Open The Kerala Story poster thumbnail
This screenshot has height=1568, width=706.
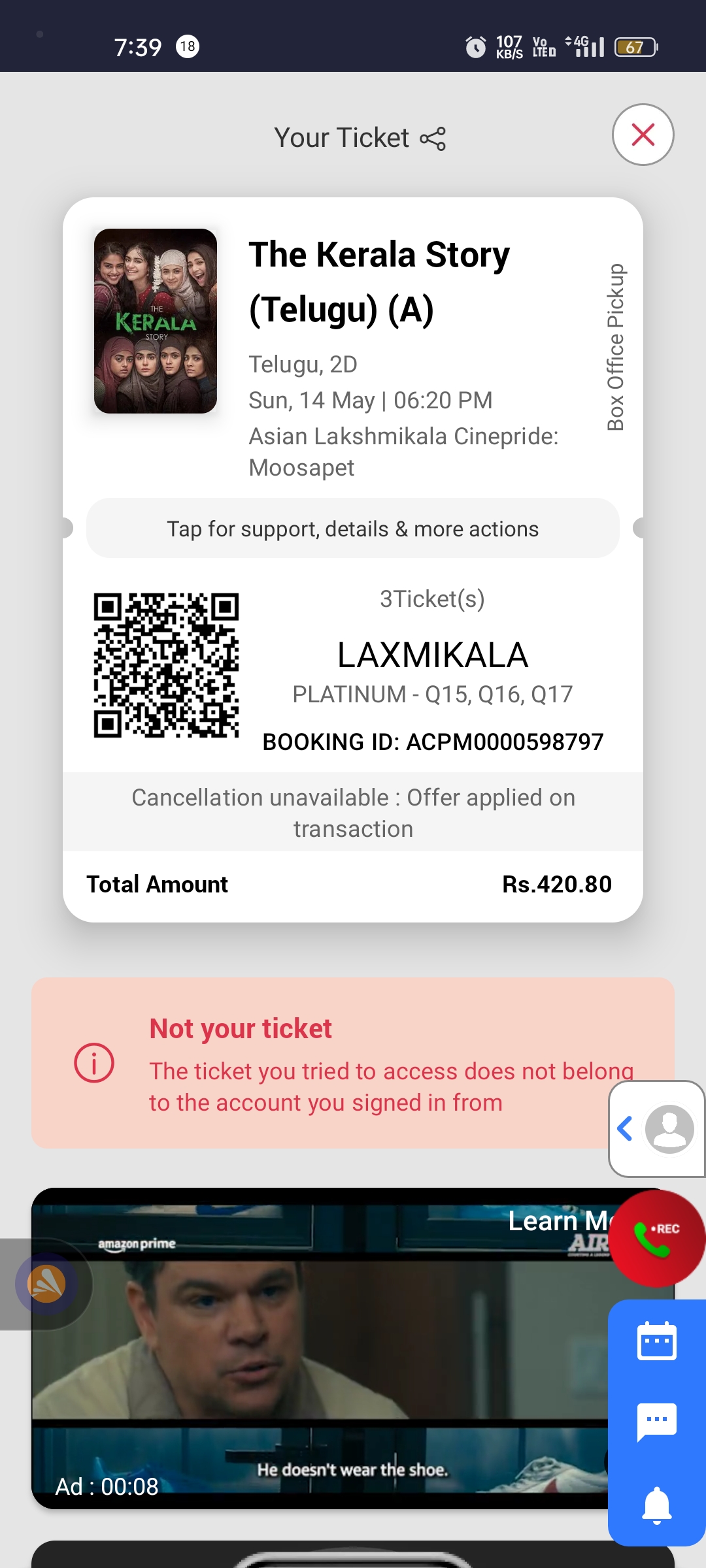[156, 321]
